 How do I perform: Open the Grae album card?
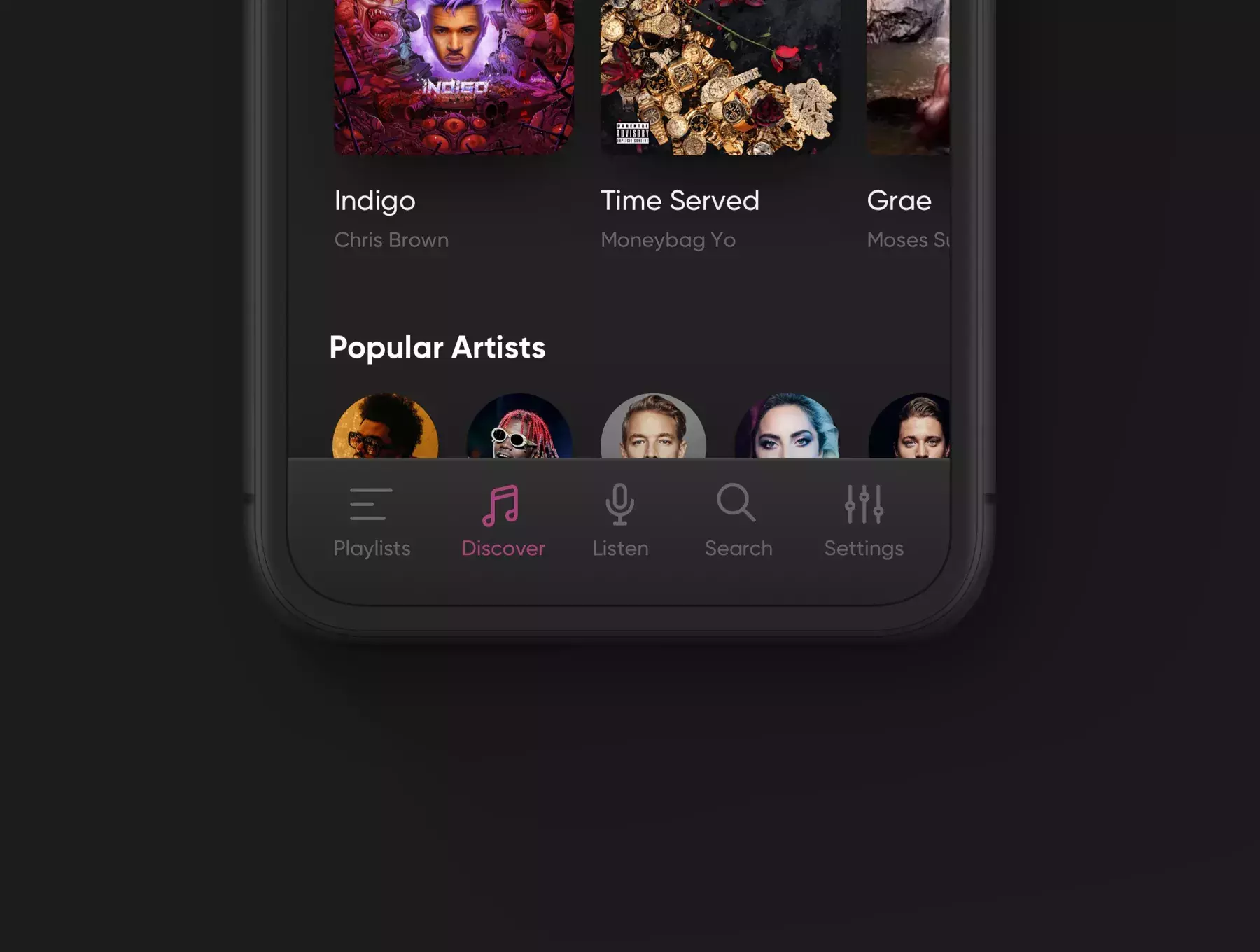point(908,77)
